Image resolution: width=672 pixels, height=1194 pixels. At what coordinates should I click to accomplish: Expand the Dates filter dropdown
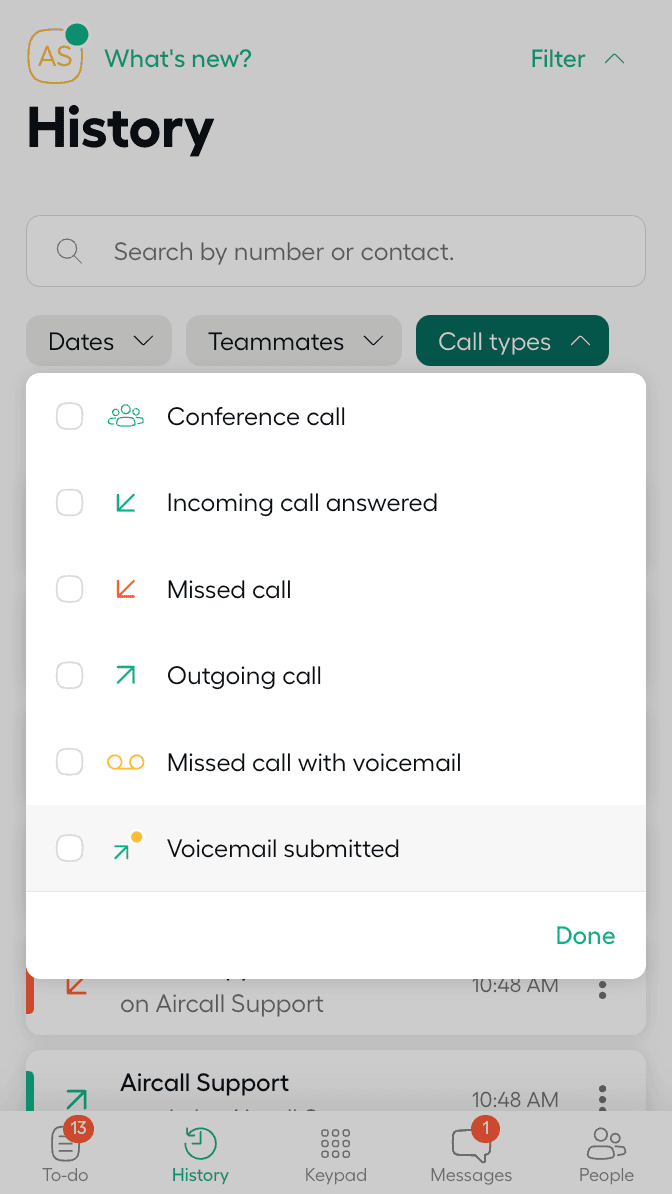click(99, 341)
